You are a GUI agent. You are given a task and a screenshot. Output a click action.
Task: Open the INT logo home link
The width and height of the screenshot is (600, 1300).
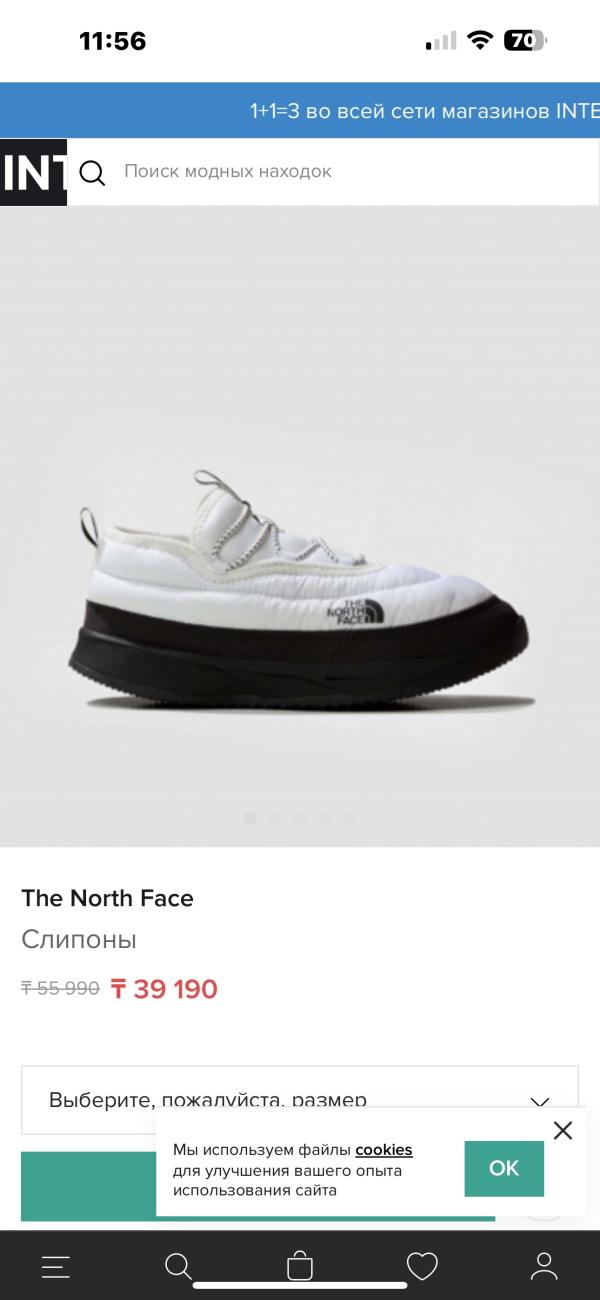tap(33, 172)
